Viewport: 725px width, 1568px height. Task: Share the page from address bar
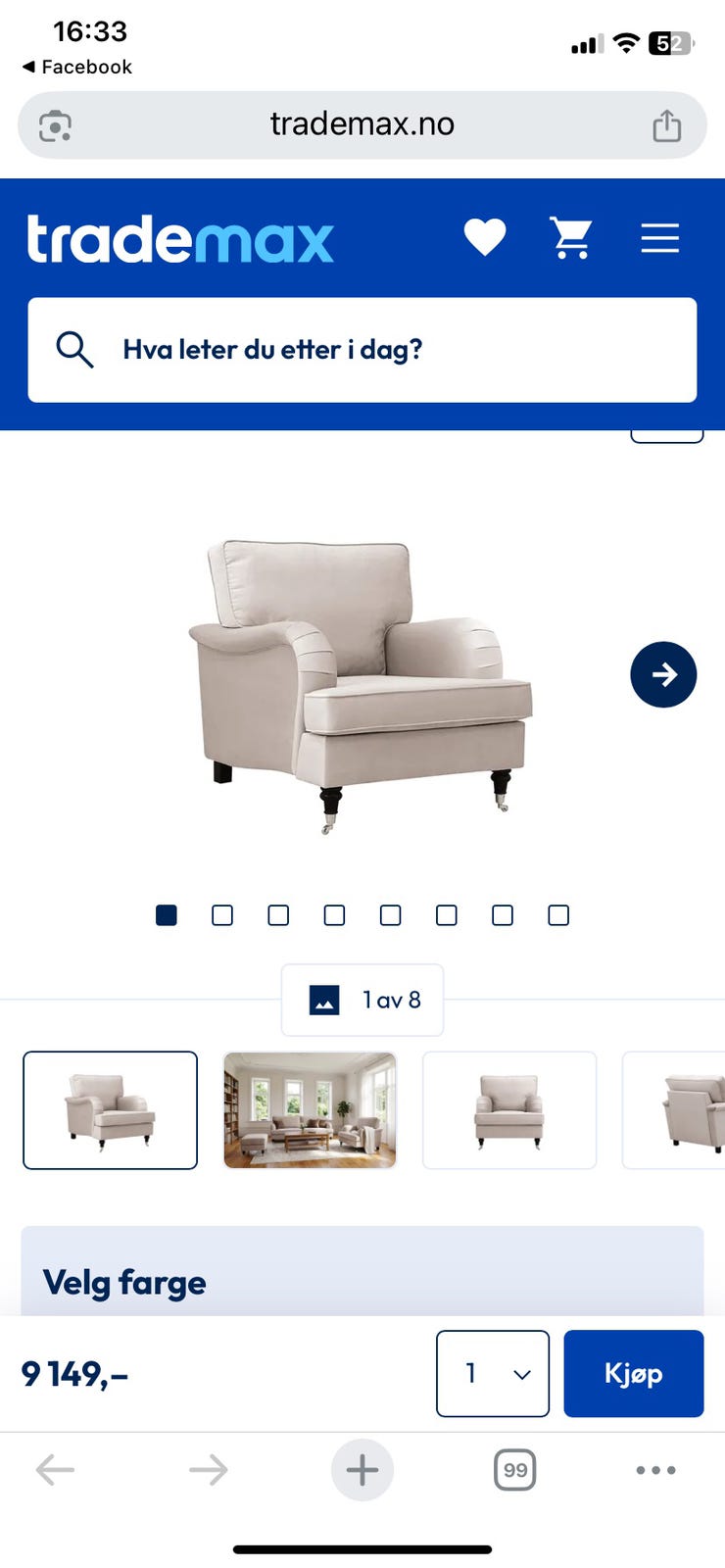667,125
